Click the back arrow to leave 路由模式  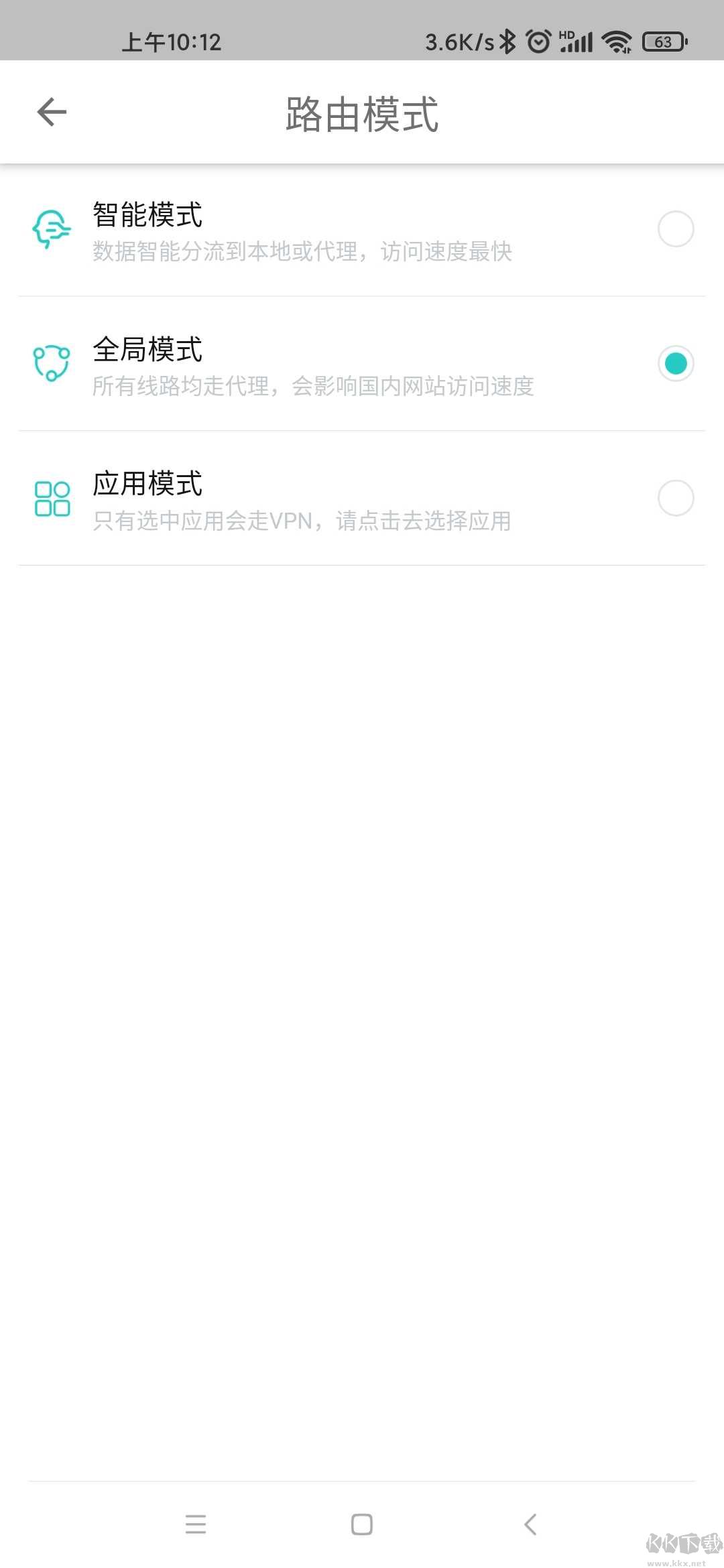51,111
